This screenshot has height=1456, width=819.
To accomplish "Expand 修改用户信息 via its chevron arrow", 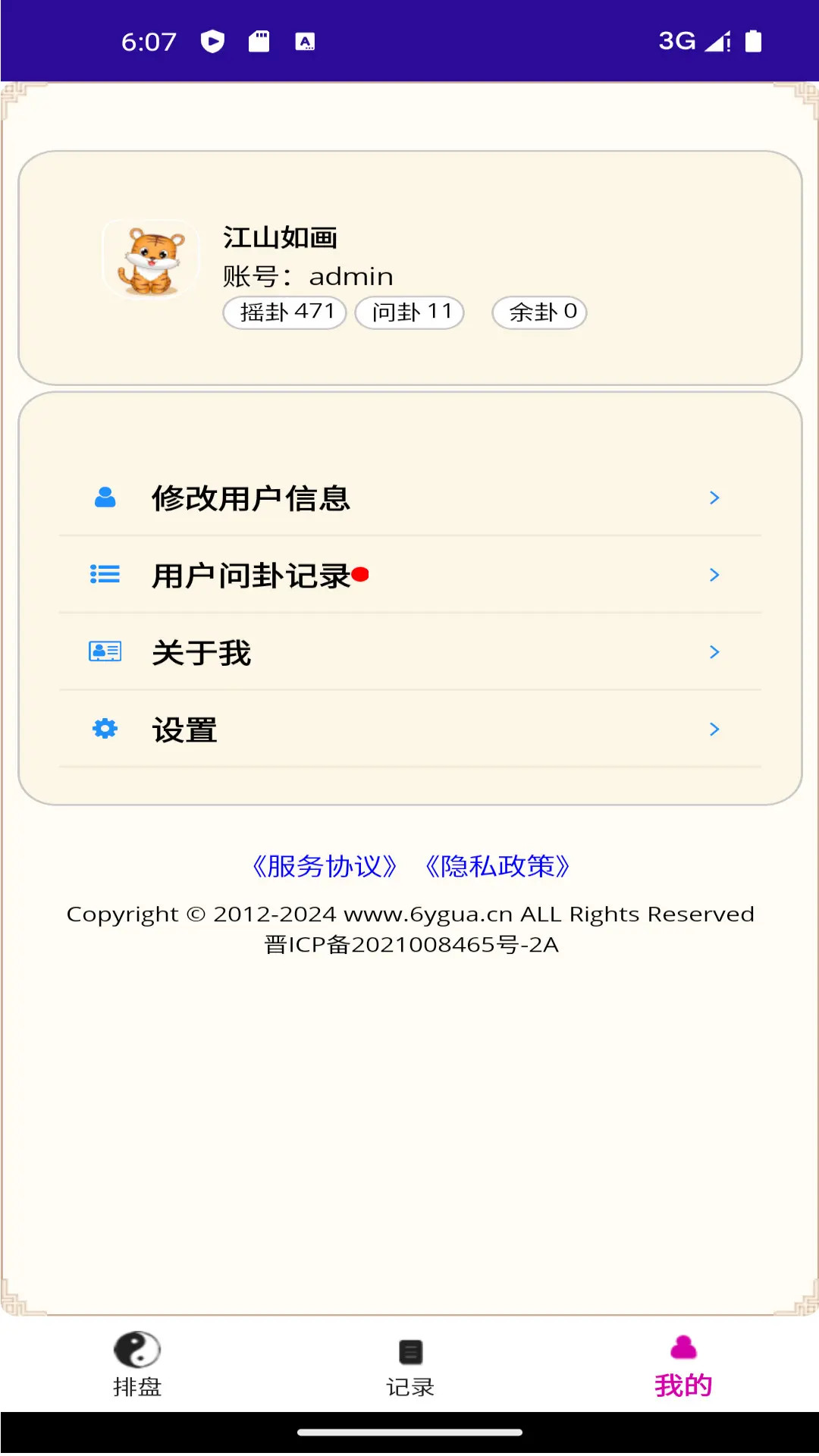I will click(714, 497).
